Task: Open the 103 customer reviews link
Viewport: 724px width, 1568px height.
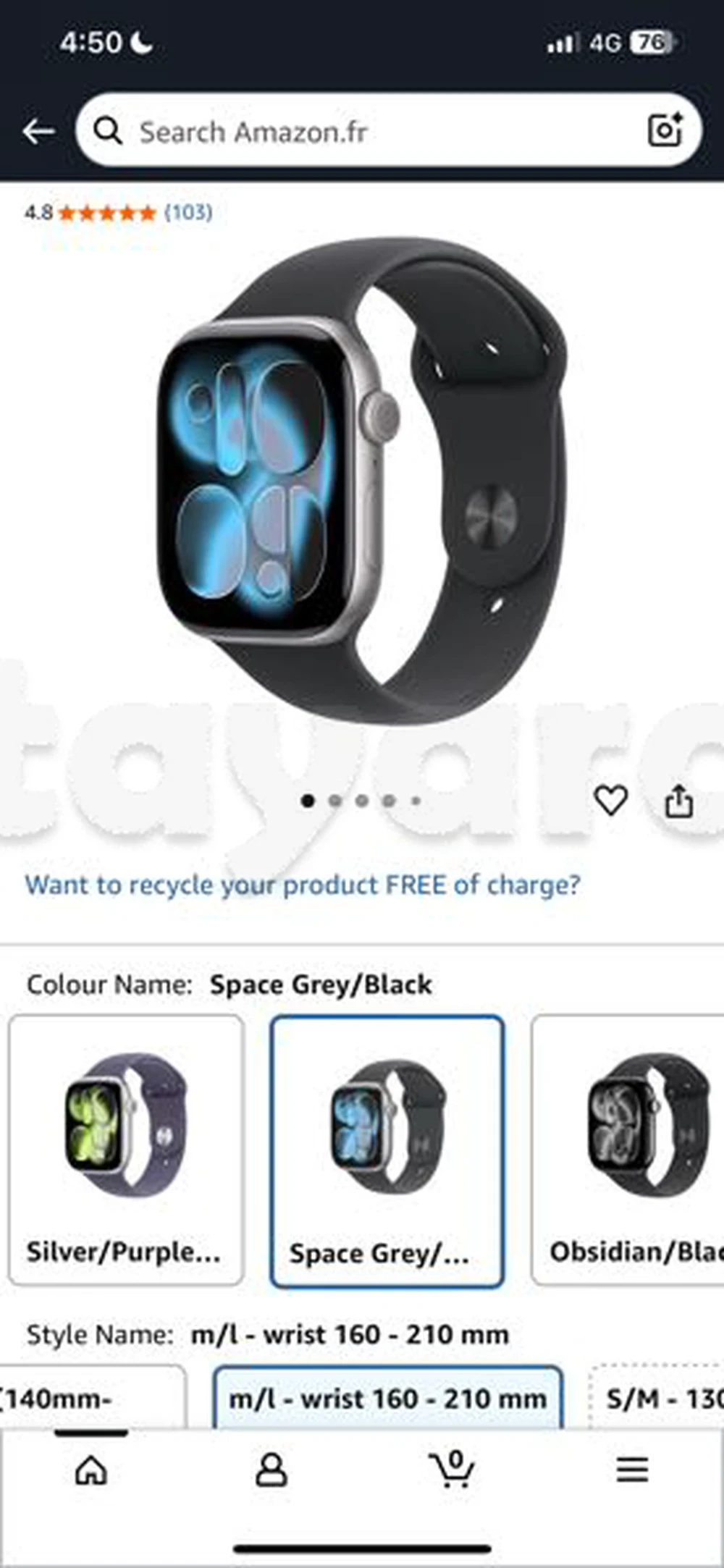Action: coord(188,212)
